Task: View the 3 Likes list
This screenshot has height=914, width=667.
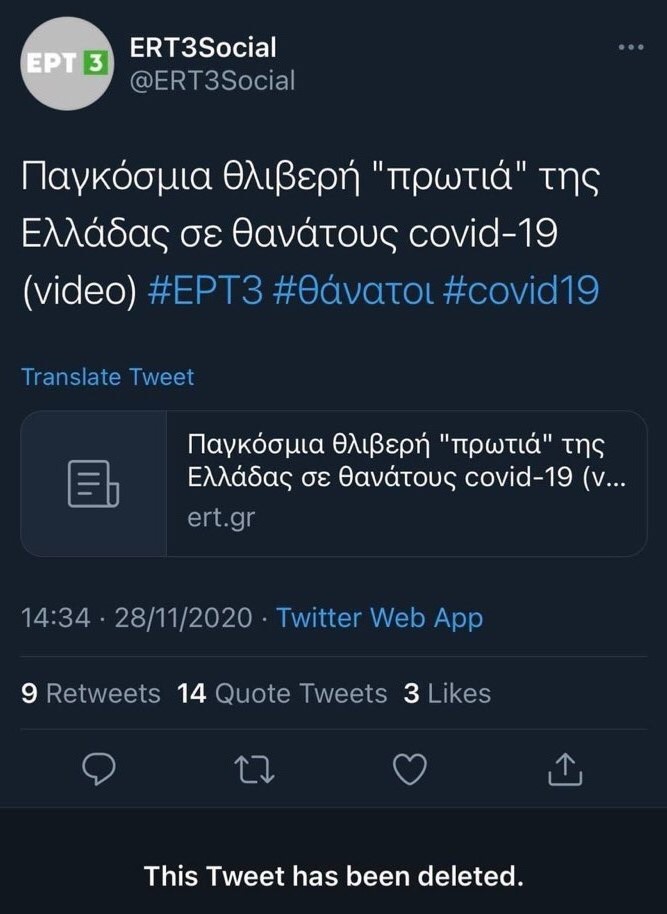Action: click(x=447, y=693)
